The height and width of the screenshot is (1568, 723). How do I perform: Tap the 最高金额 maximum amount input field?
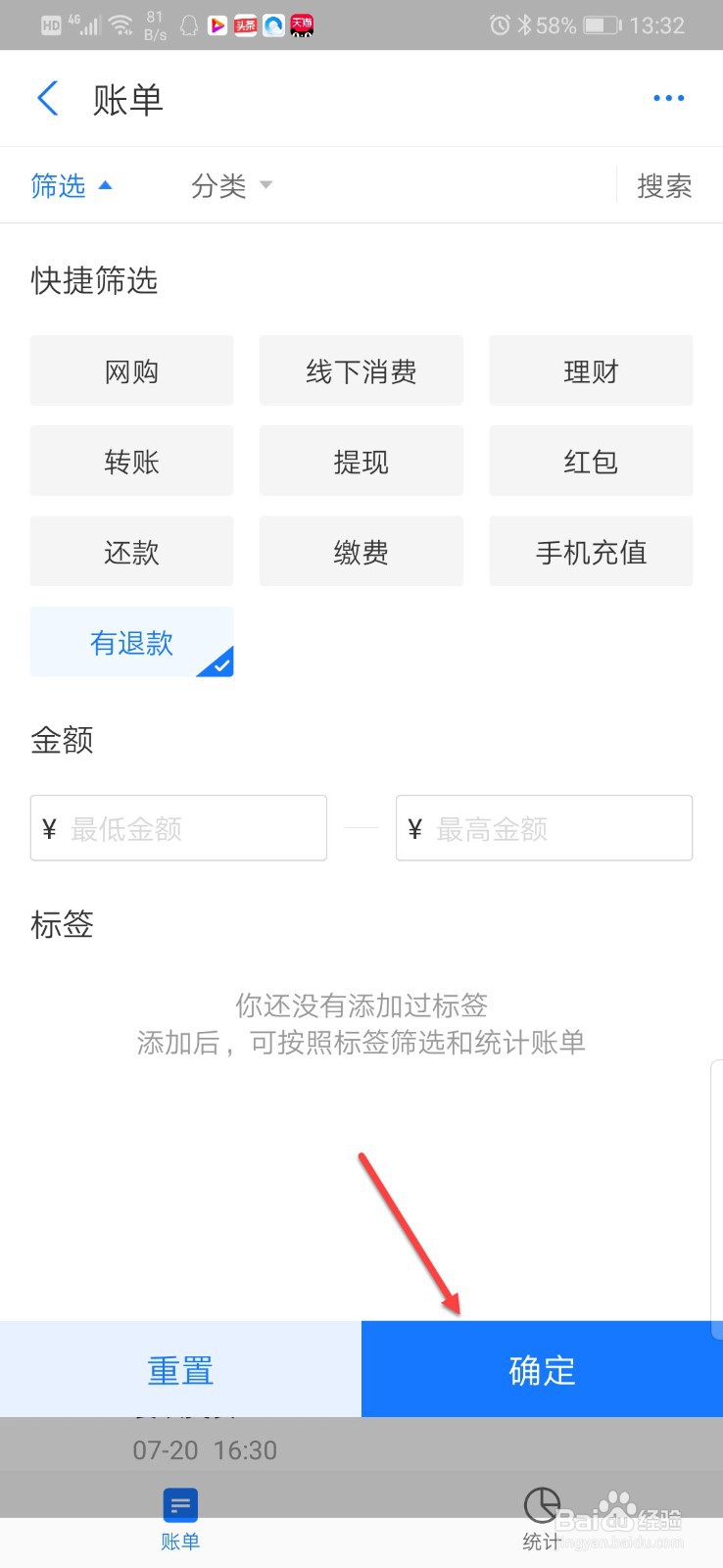(x=544, y=828)
